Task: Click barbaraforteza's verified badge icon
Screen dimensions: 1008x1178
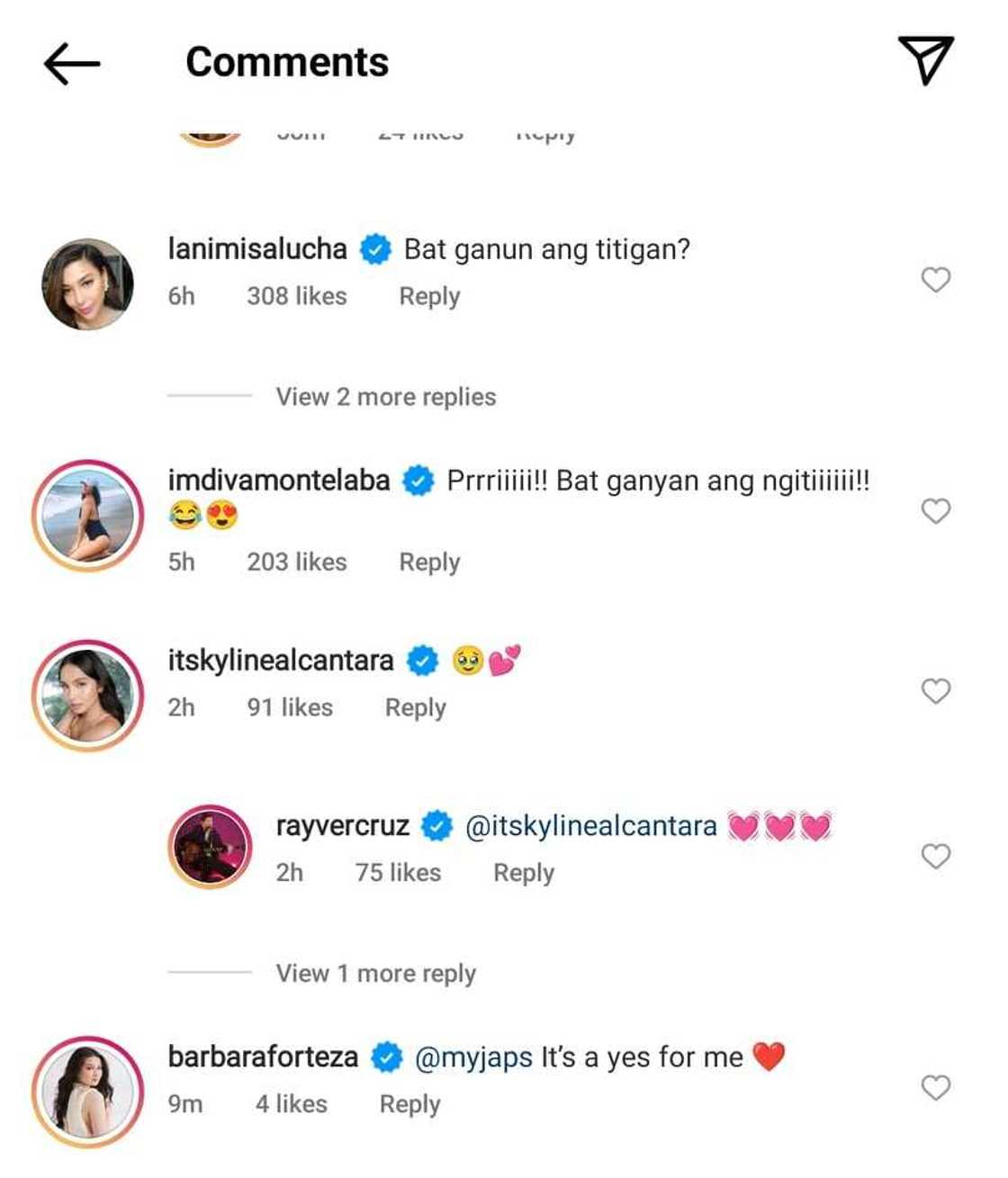Action: [388, 1057]
